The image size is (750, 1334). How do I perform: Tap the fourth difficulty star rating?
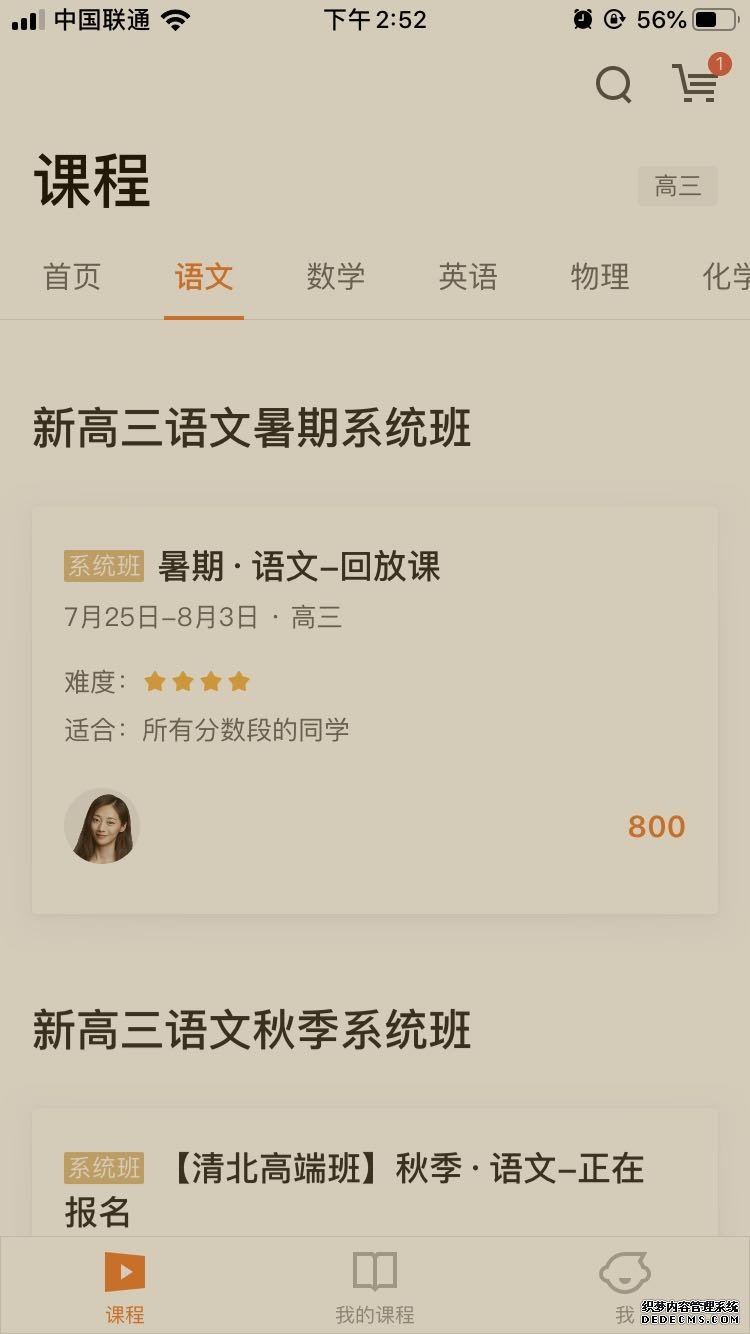[240, 680]
